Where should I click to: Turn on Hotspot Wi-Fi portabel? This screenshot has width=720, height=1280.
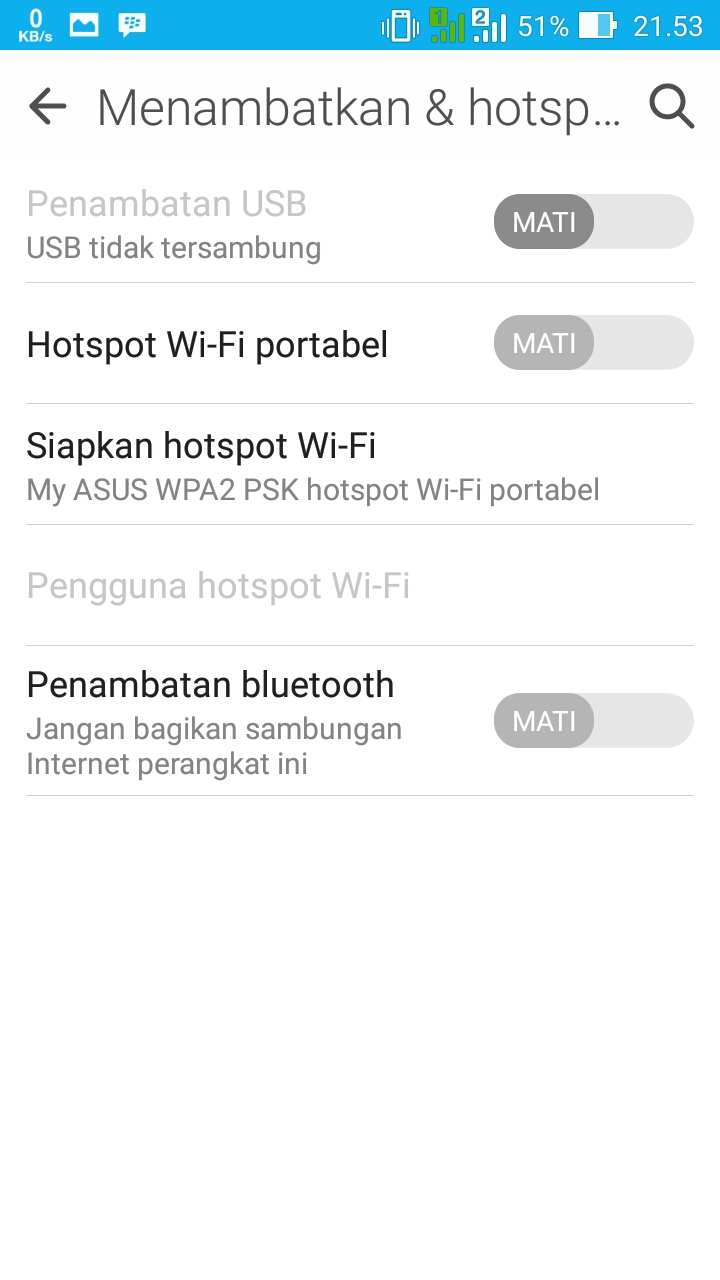593,343
